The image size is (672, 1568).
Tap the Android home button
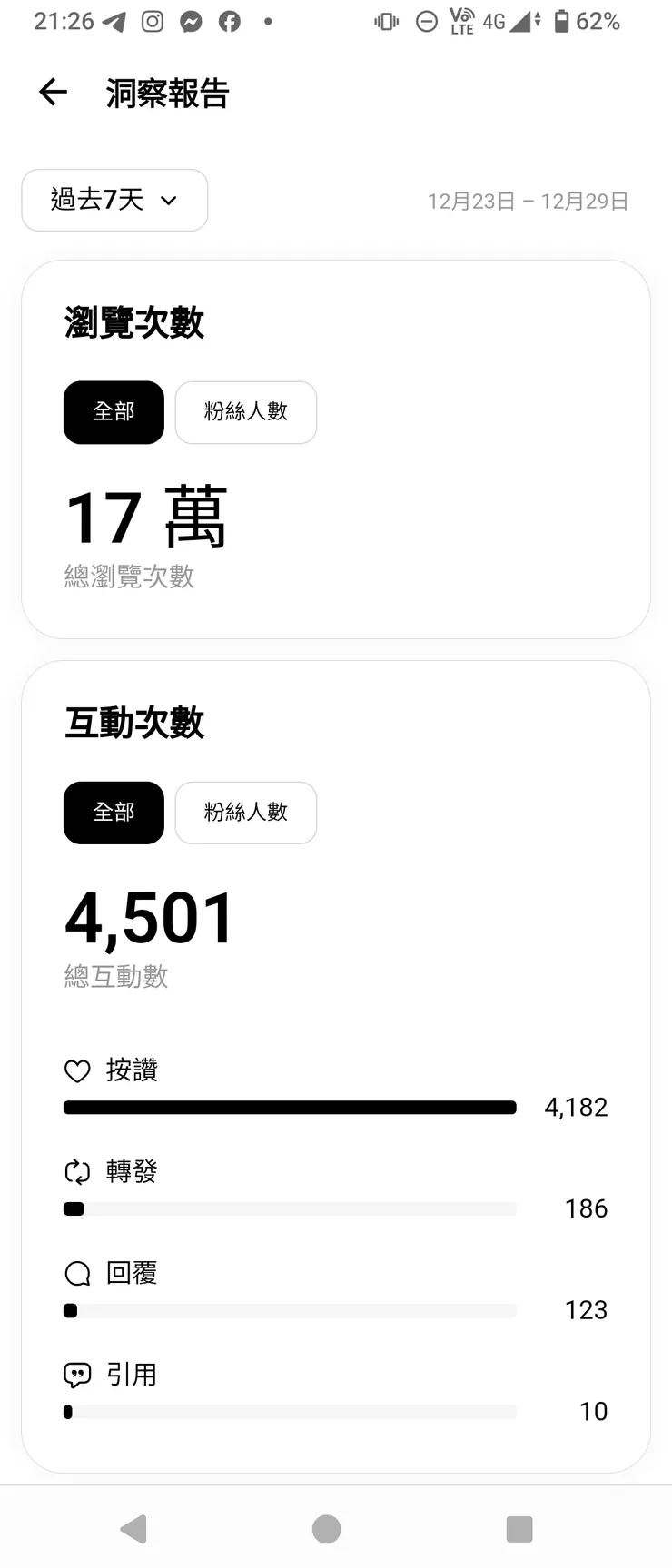[326, 1528]
